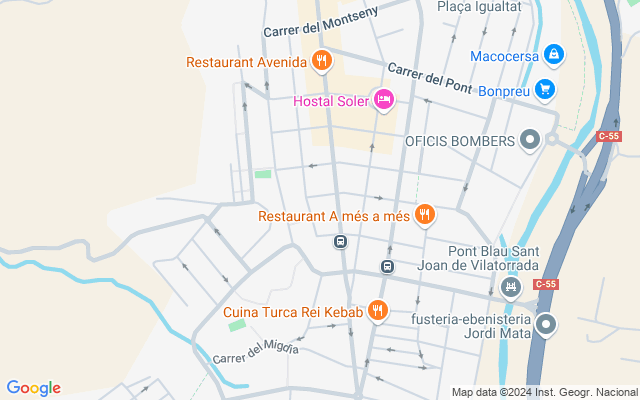Viewport: 640px width, 400px height.
Task: Tap the Macocersa shopping marker
Action: [555, 54]
